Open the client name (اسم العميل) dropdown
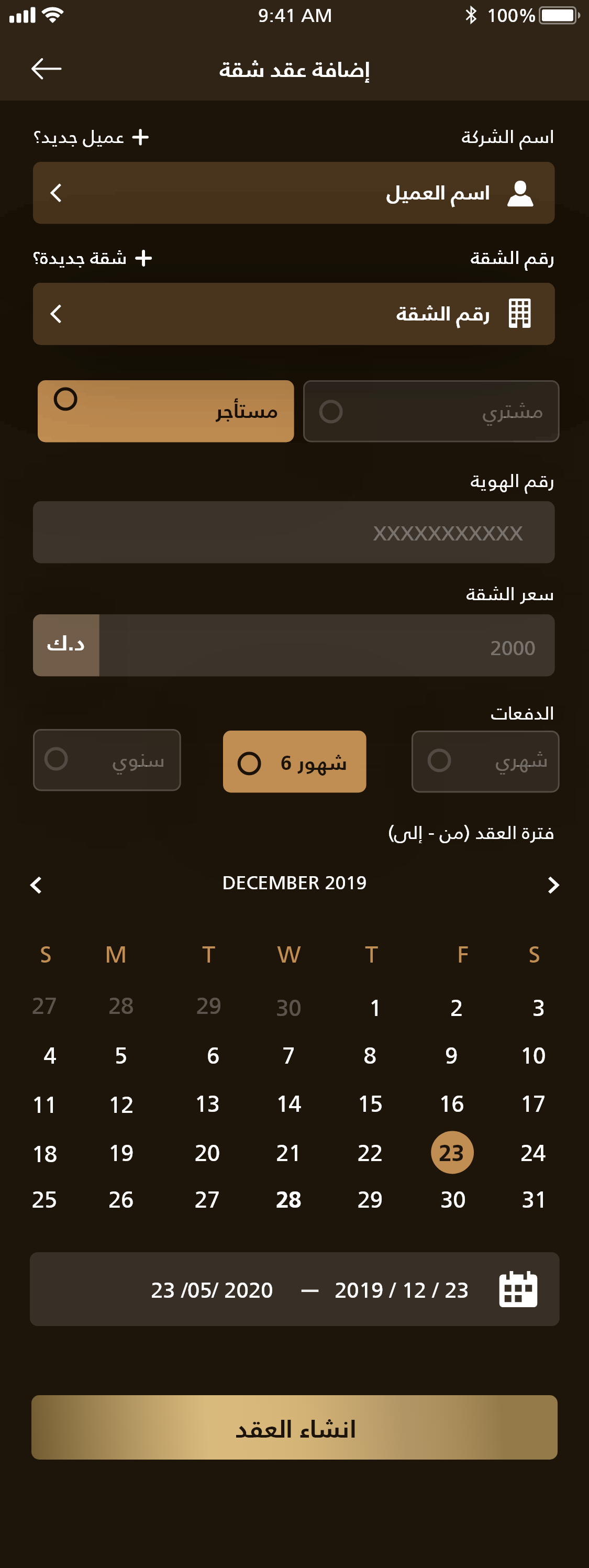589x1568 pixels. tap(293, 193)
